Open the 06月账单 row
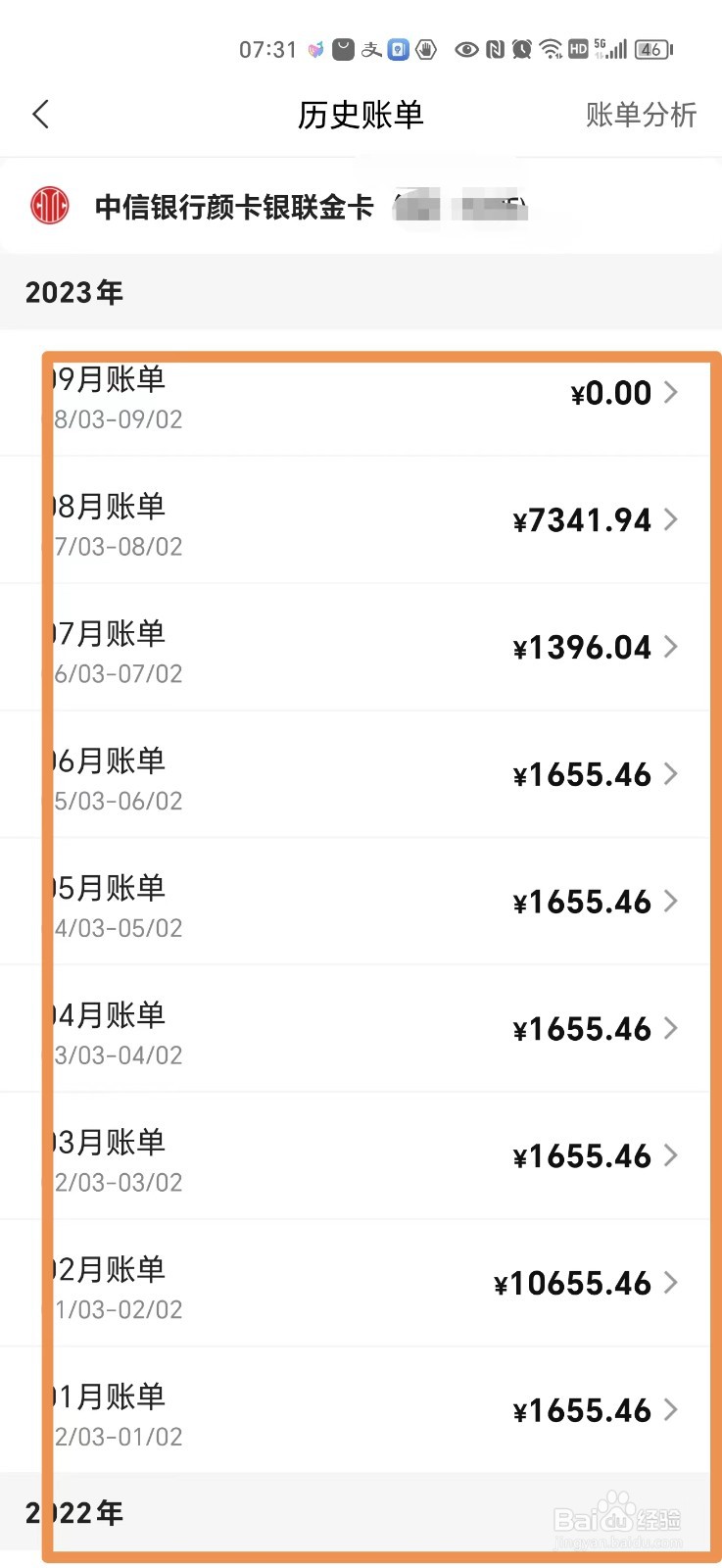This screenshot has height=1568, width=722. pyautogui.click(x=361, y=775)
